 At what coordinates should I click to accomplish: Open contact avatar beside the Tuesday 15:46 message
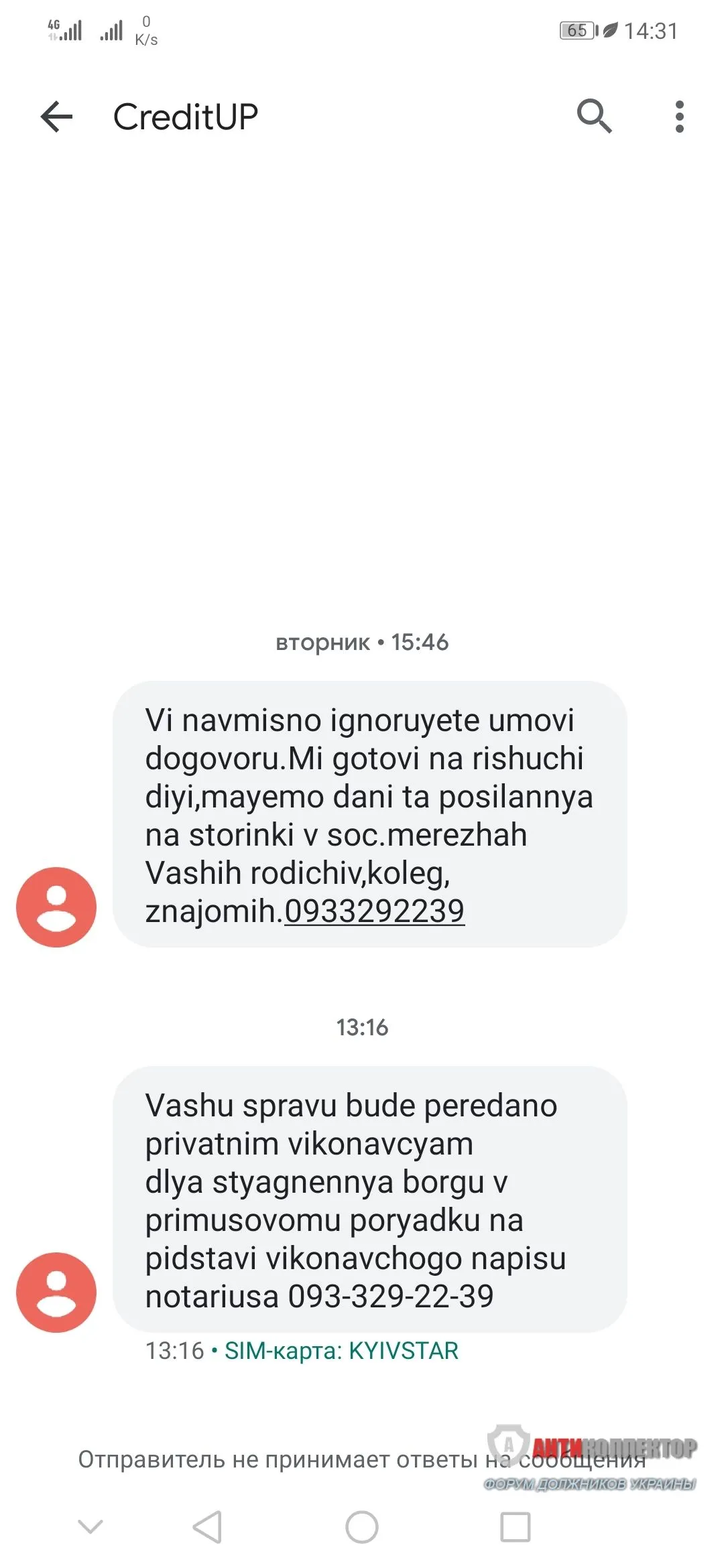pyautogui.click(x=56, y=907)
